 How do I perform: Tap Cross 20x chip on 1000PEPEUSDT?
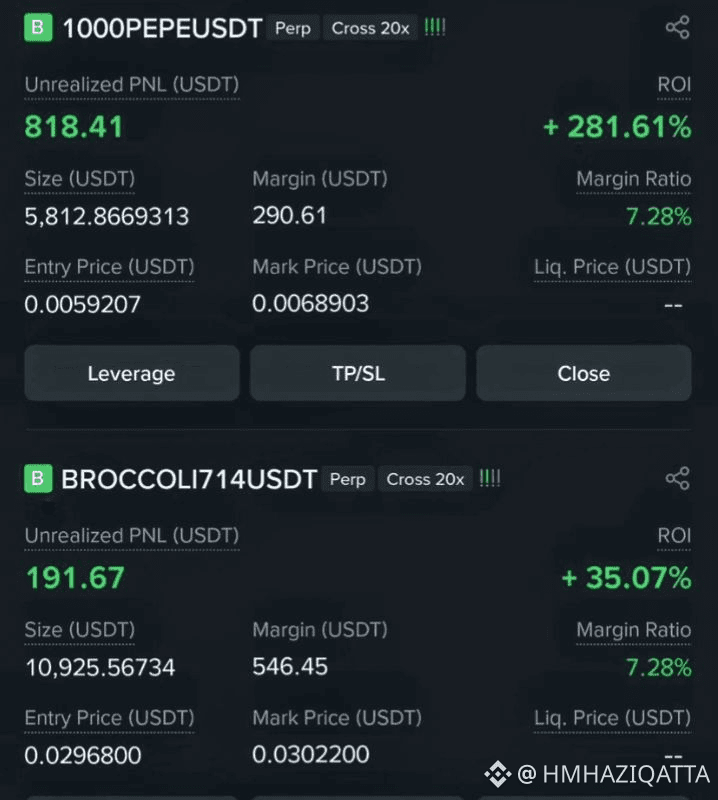(x=370, y=28)
